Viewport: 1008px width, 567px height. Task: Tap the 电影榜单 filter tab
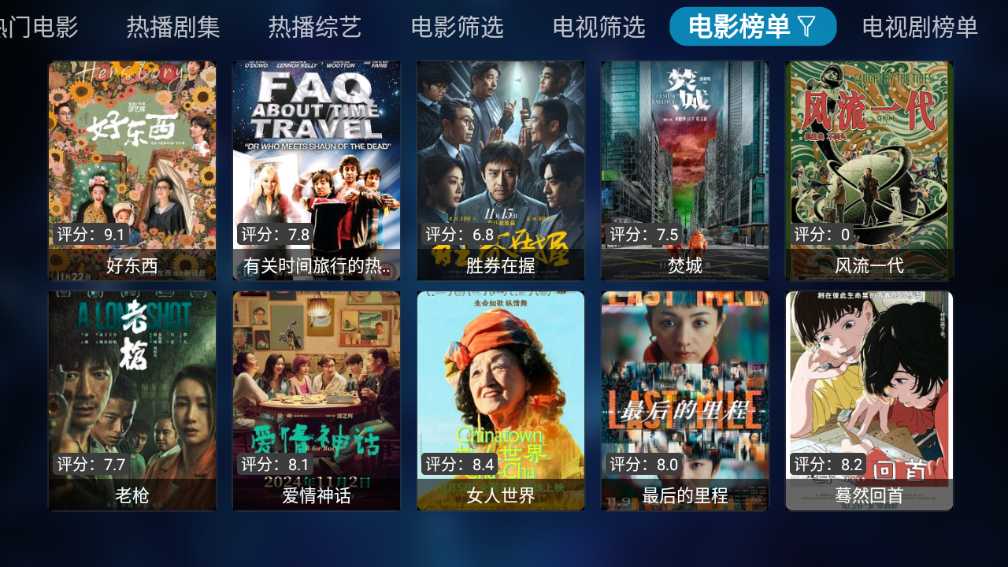tap(752, 27)
